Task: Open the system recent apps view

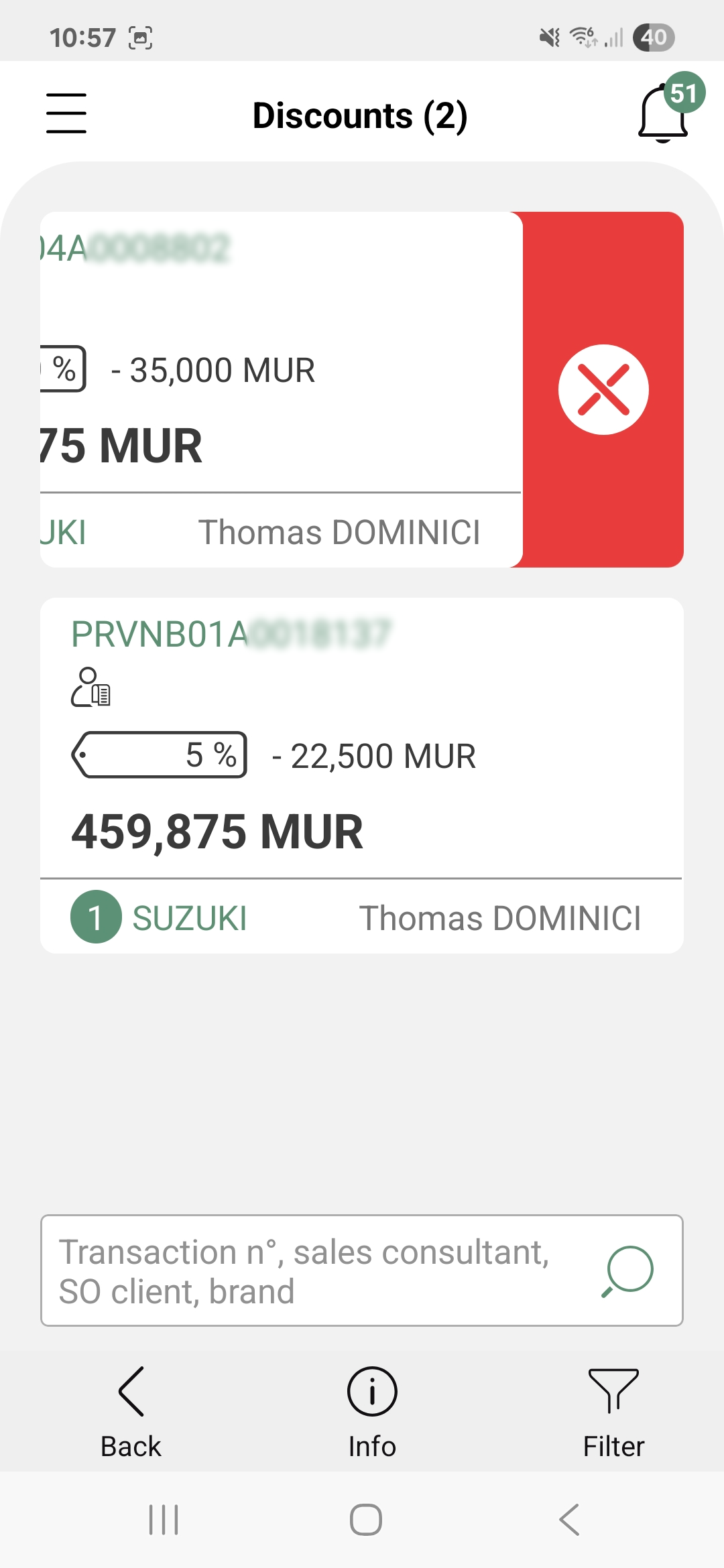Action: (164, 1519)
